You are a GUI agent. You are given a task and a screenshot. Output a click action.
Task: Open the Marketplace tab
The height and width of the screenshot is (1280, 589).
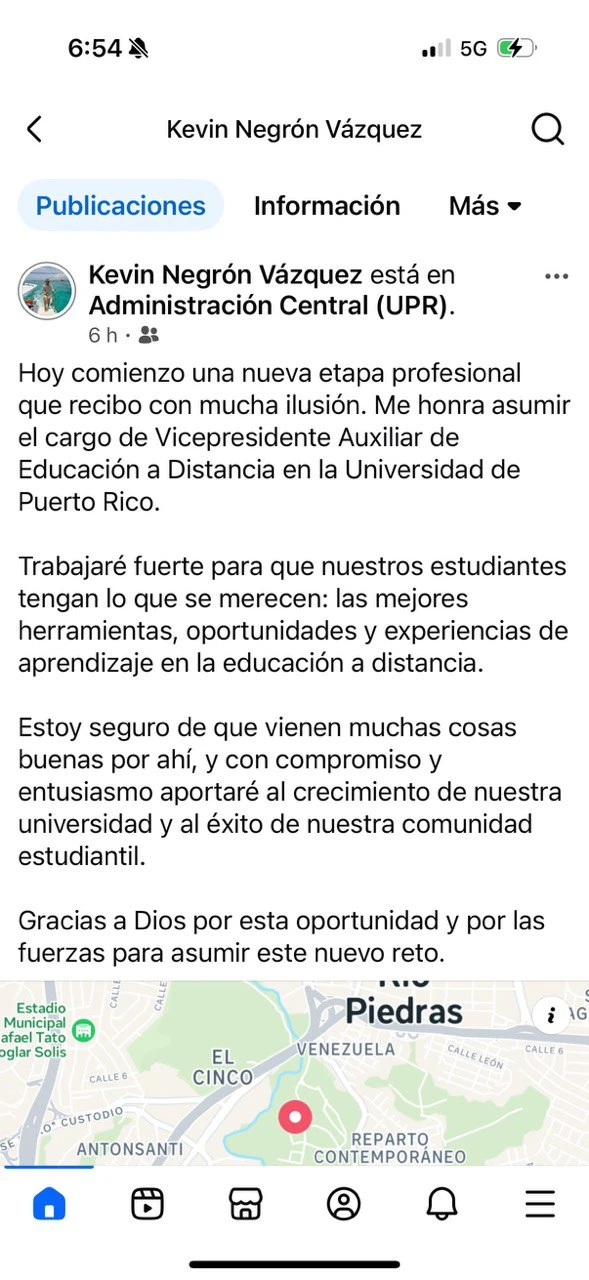(x=245, y=1204)
